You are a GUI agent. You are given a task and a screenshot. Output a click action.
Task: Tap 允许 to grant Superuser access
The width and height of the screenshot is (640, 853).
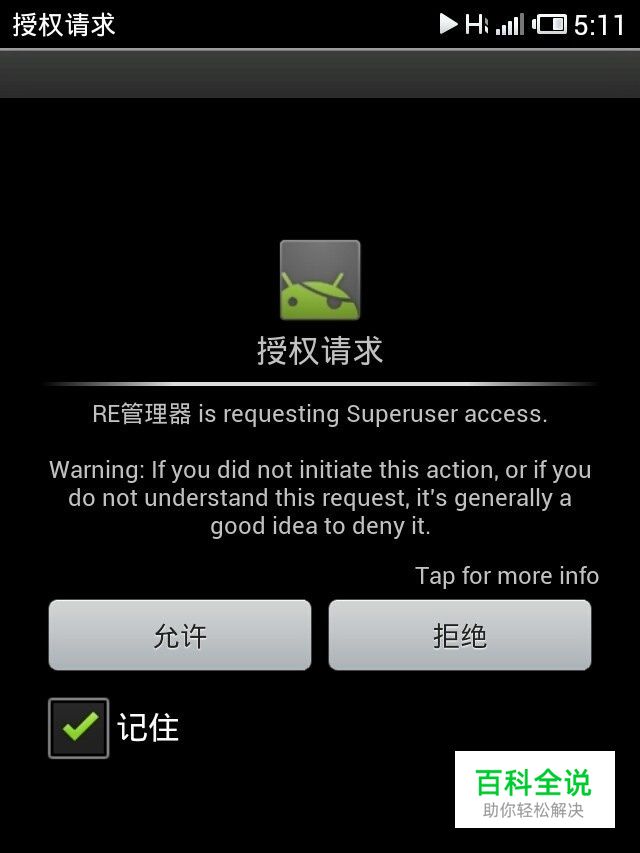point(180,635)
